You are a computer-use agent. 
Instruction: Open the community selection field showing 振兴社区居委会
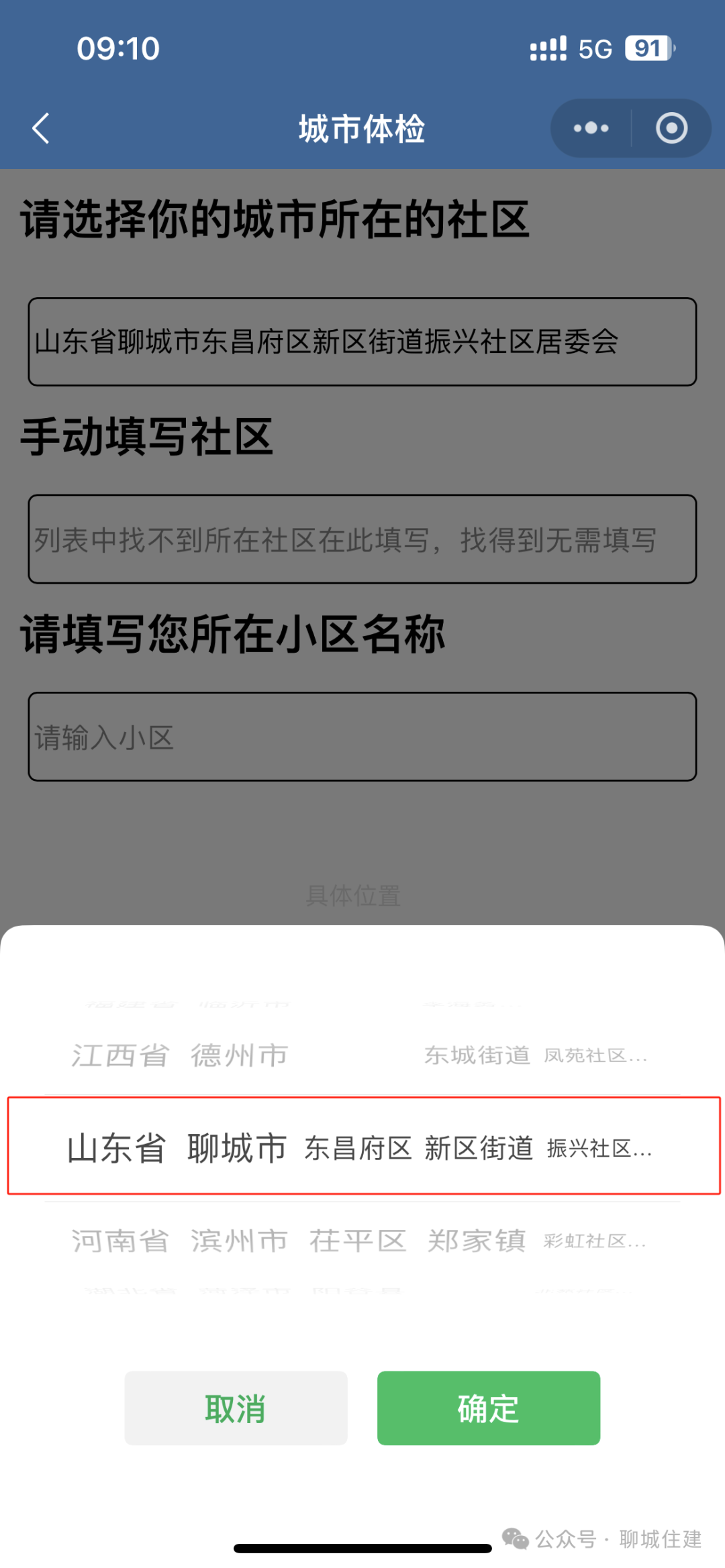click(362, 342)
